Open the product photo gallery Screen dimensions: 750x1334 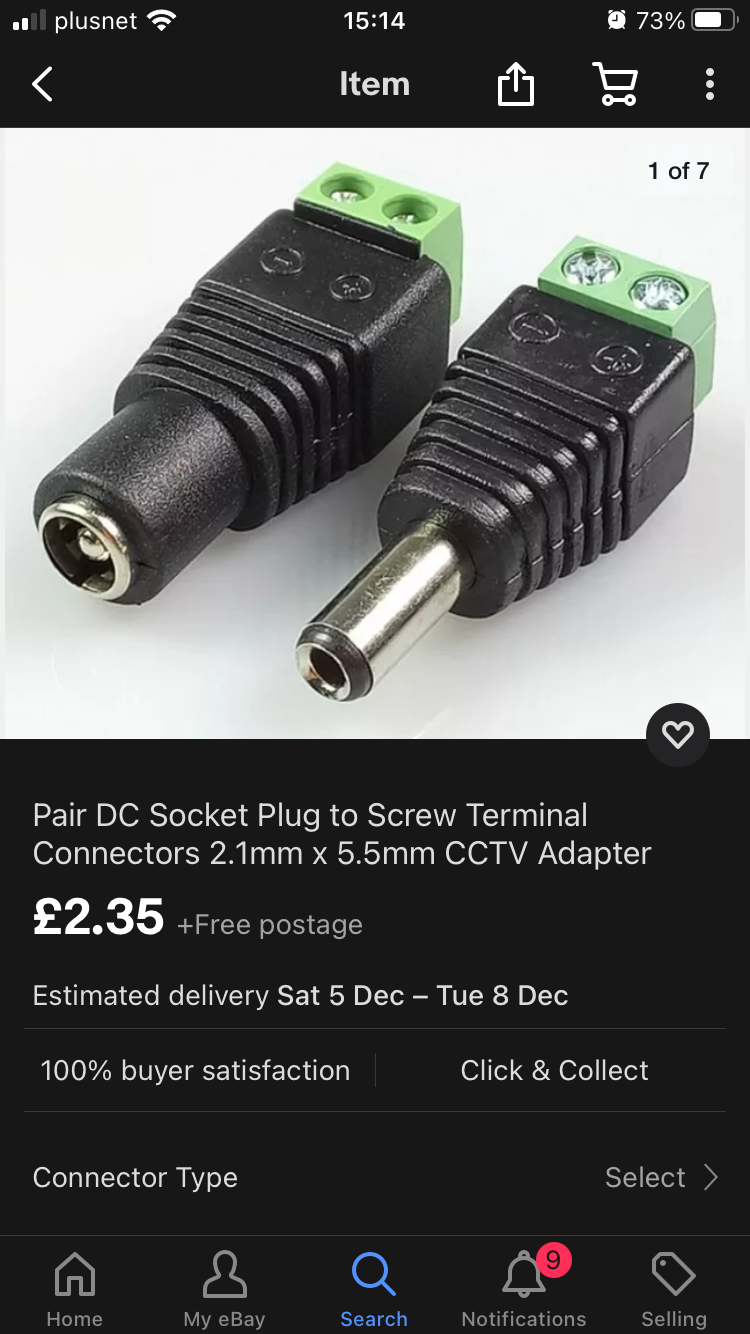pyautogui.click(x=374, y=433)
